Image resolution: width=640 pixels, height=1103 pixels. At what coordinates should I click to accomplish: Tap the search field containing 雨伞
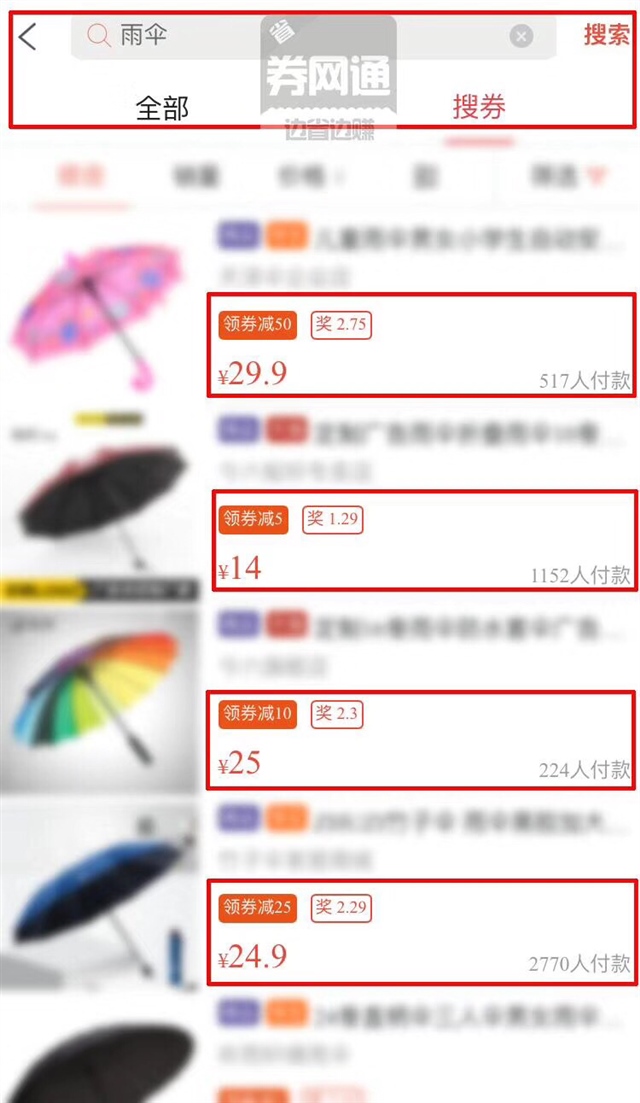pos(300,37)
